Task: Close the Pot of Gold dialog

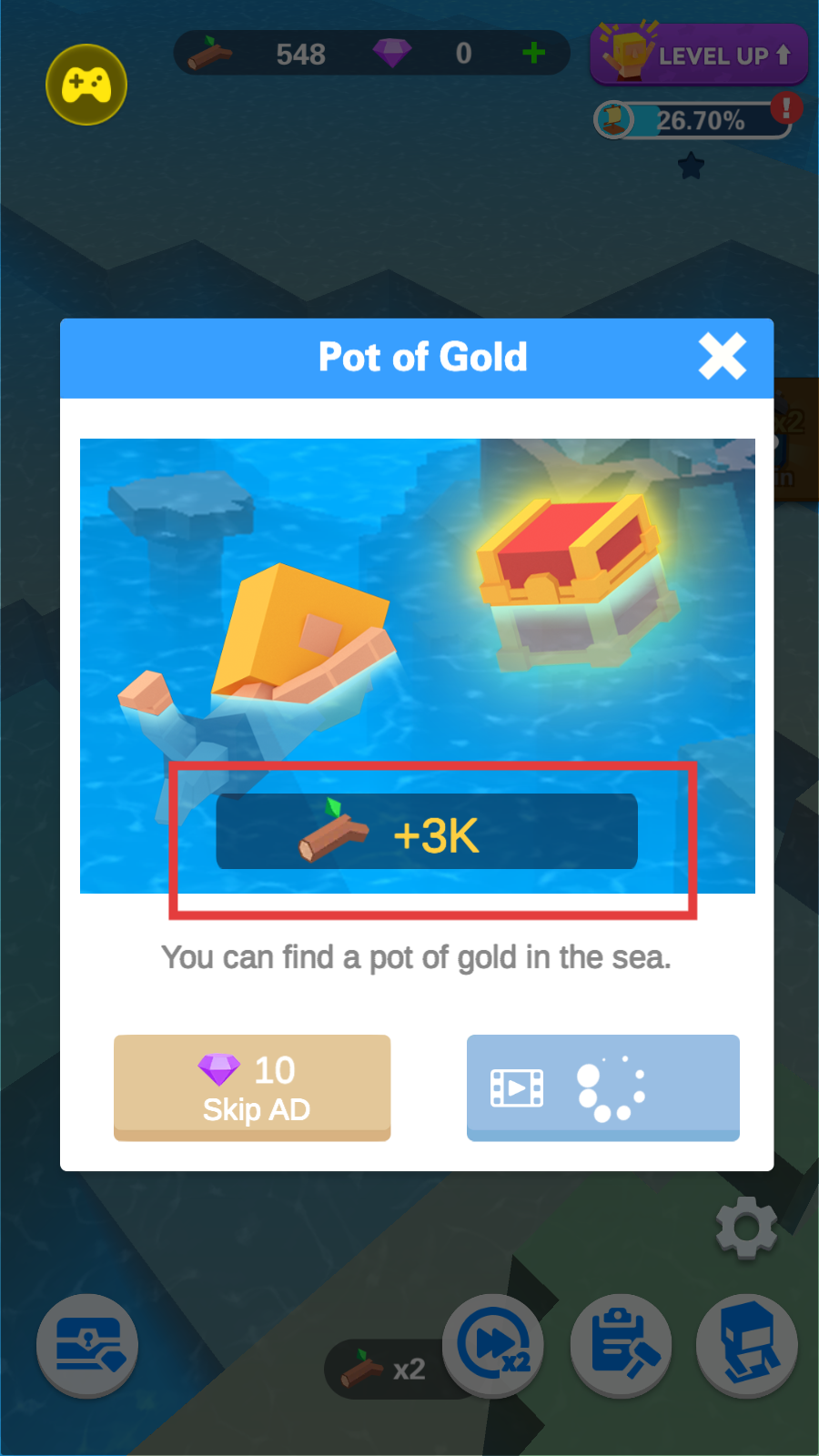Action: (723, 356)
